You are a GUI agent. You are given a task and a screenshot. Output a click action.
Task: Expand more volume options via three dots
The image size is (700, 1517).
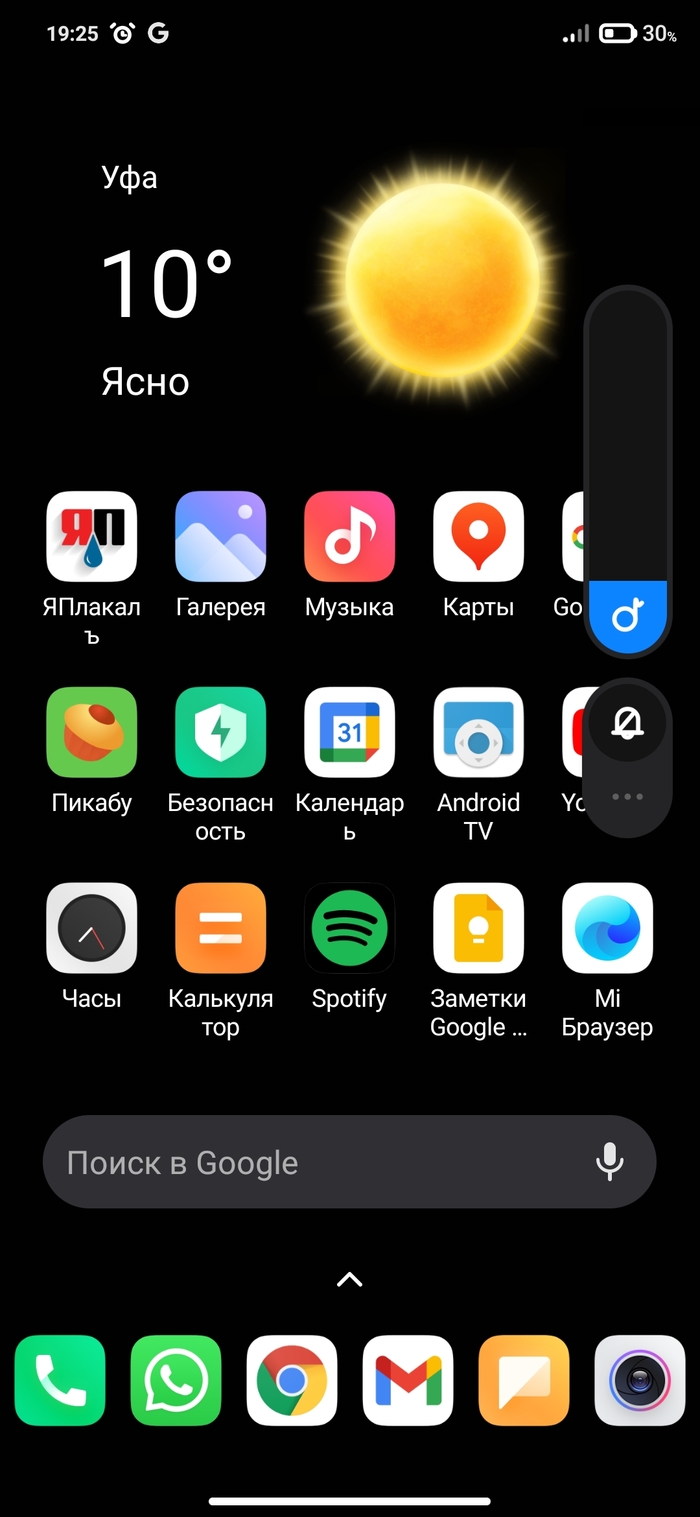(x=627, y=797)
